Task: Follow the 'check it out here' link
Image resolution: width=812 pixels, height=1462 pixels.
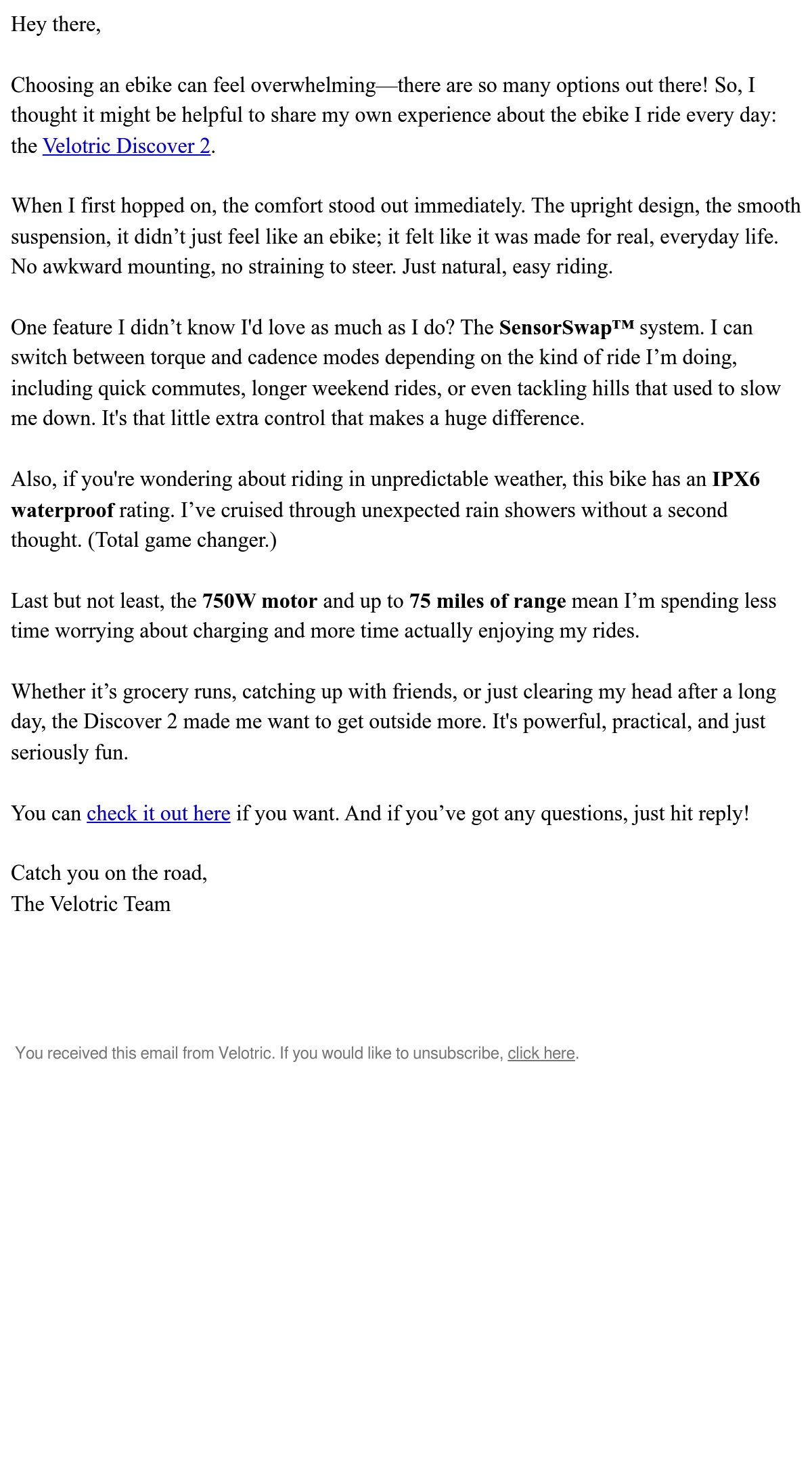Action: [158, 813]
